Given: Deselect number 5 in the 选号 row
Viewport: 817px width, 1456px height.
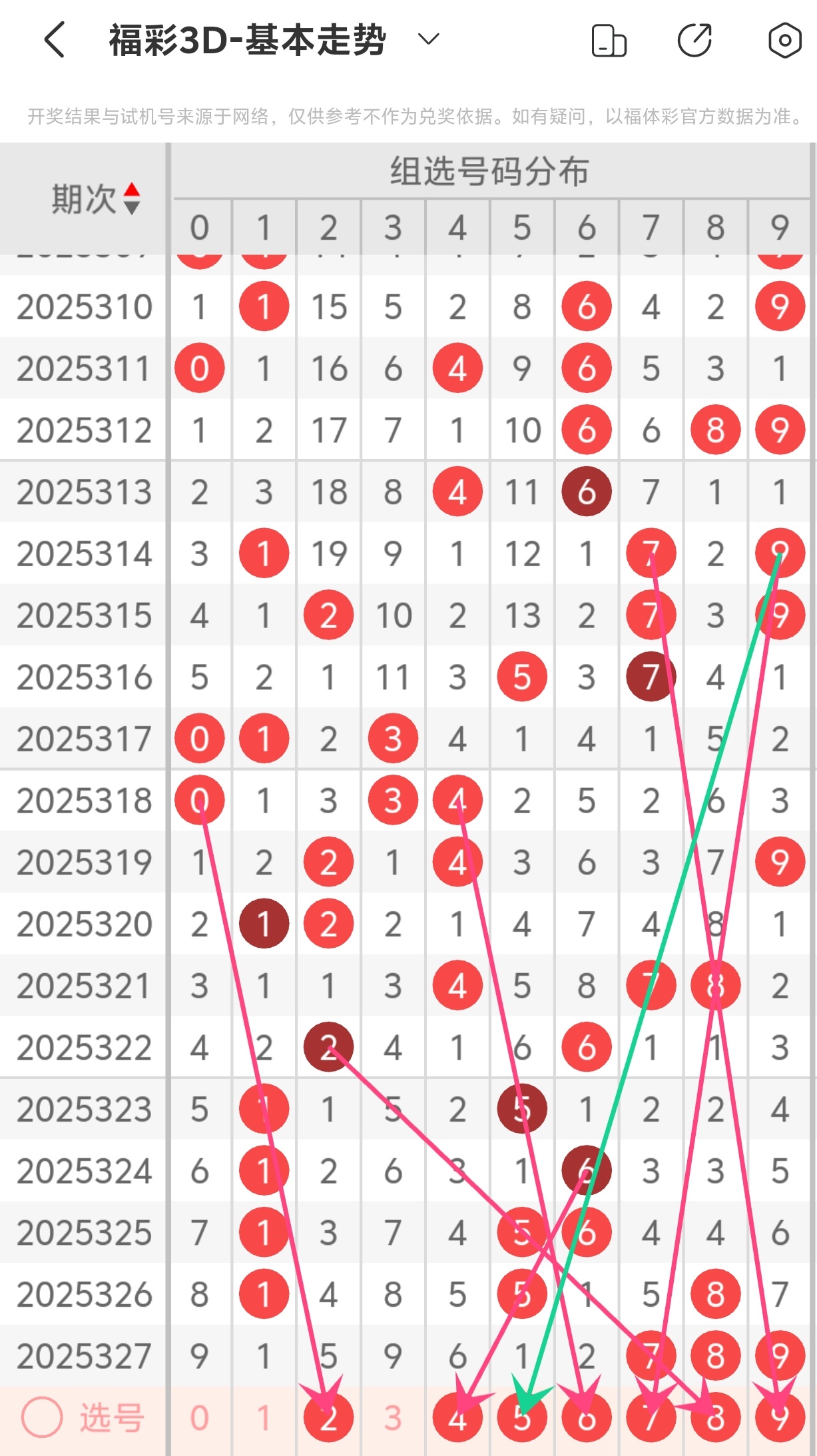Looking at the screenshot, I should pos(522,1418).
